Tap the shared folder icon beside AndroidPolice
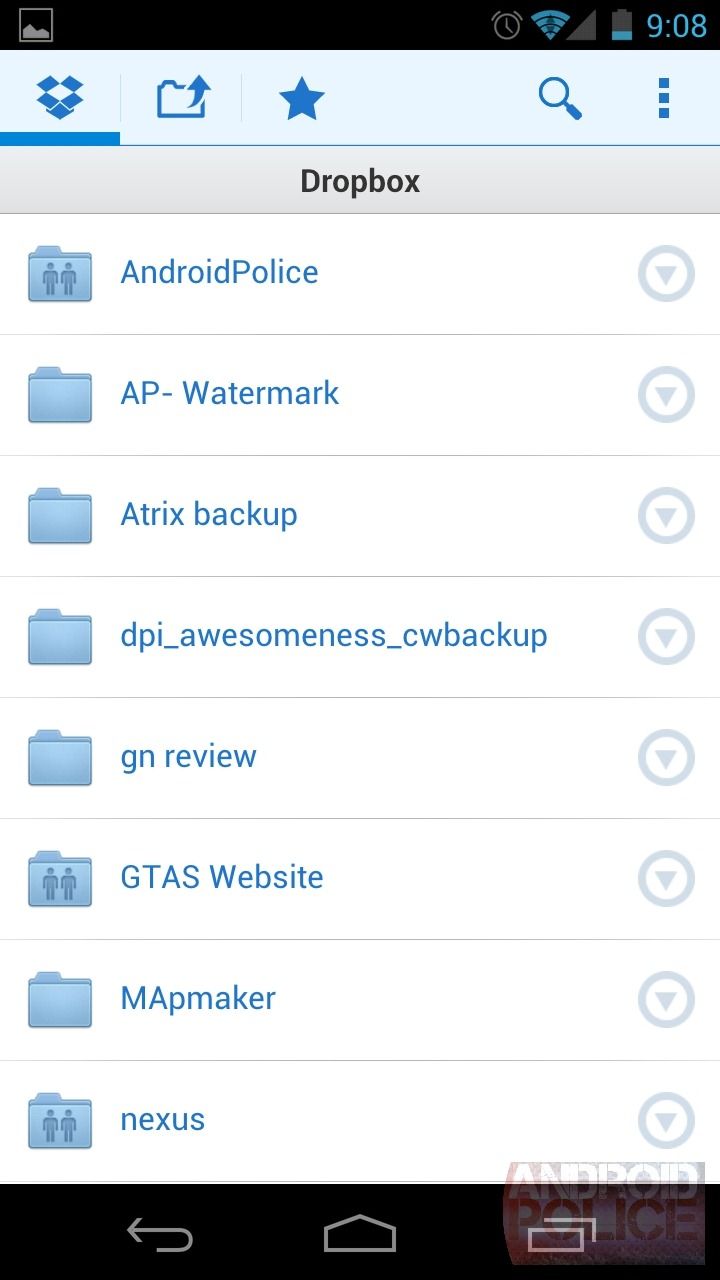This screenshot has width=720, height=1280. pos(60,272)
